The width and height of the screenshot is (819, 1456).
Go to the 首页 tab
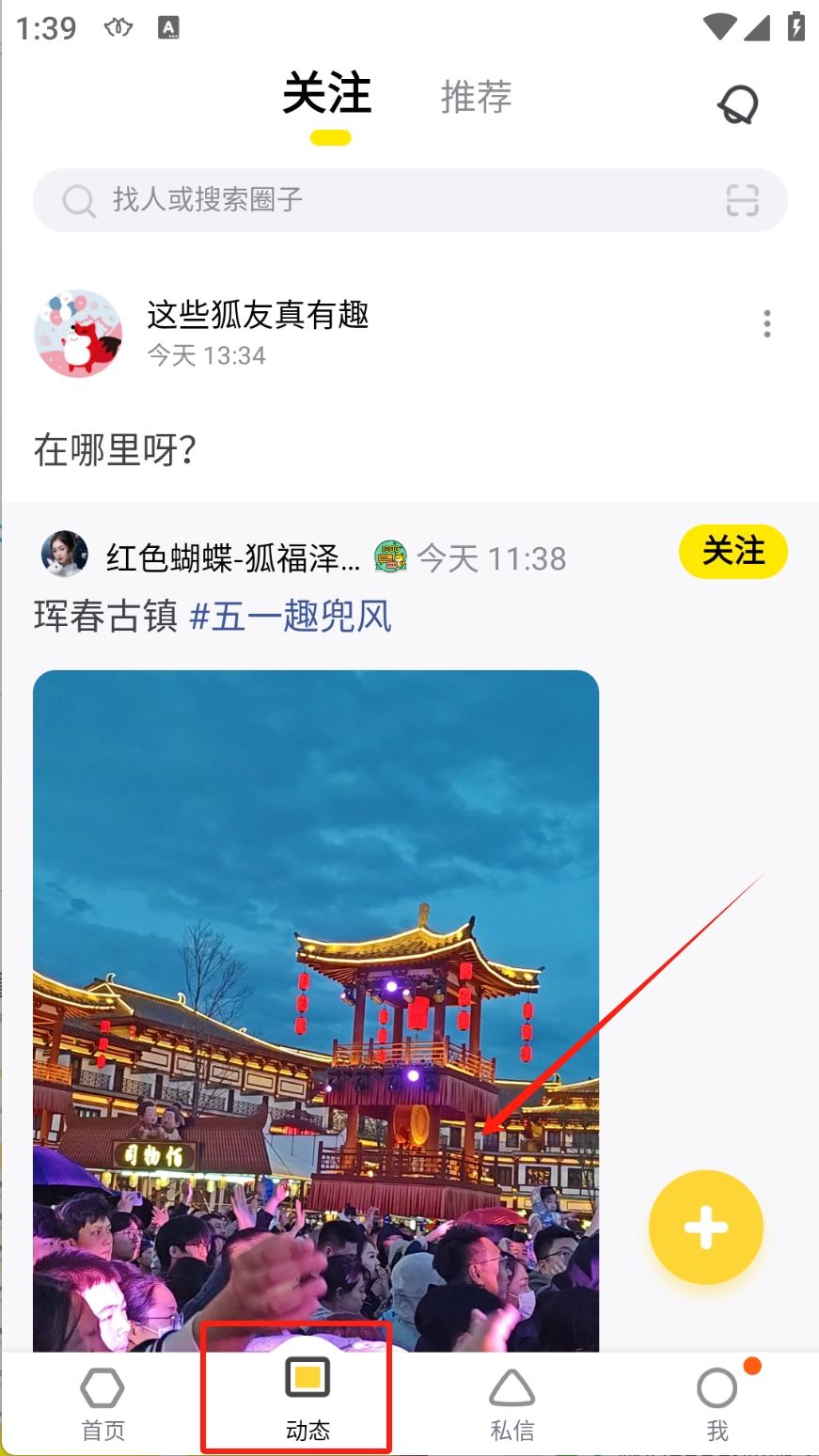tap(102, 1403)
